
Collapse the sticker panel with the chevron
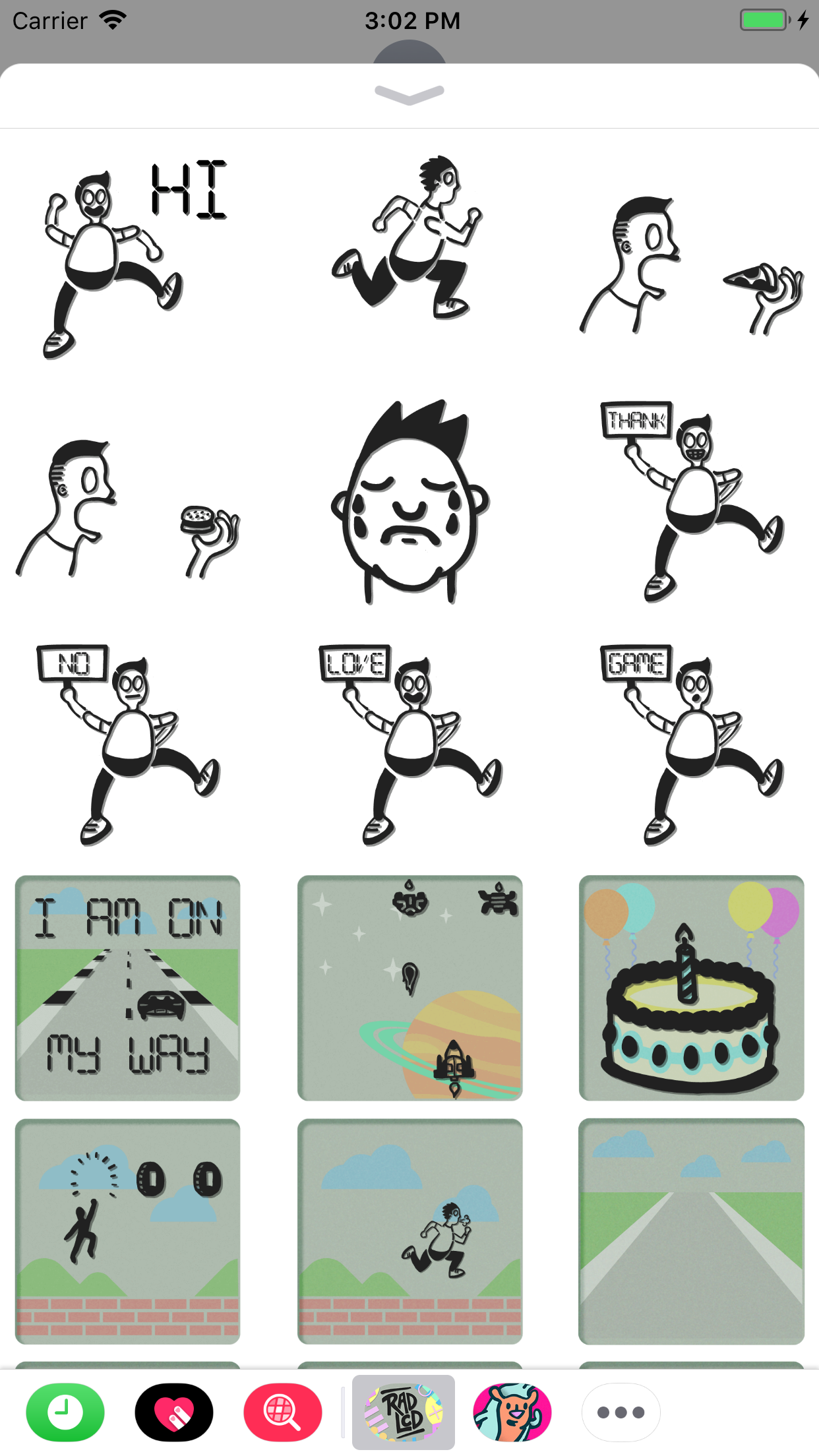[x=409, y=95]
